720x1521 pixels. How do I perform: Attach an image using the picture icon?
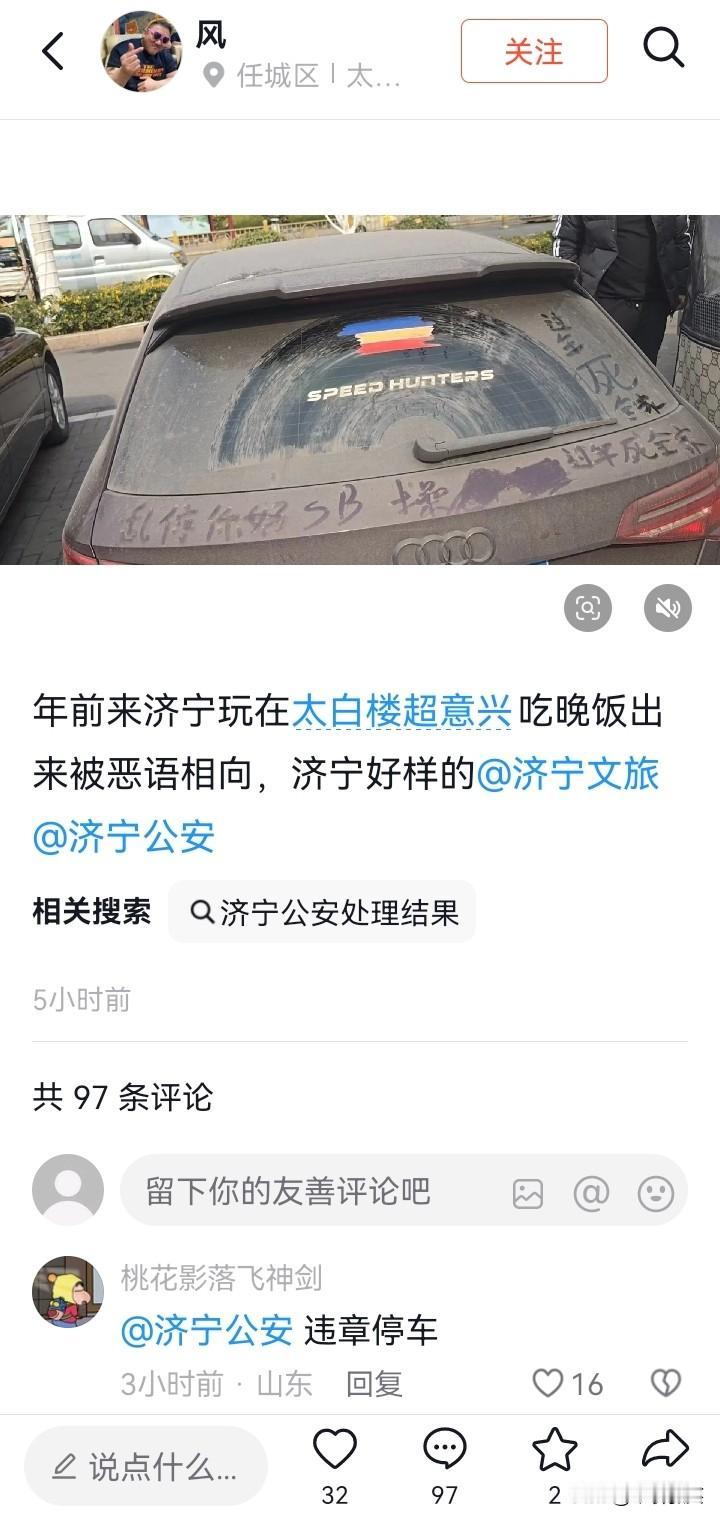click(x=529, y=1192)
